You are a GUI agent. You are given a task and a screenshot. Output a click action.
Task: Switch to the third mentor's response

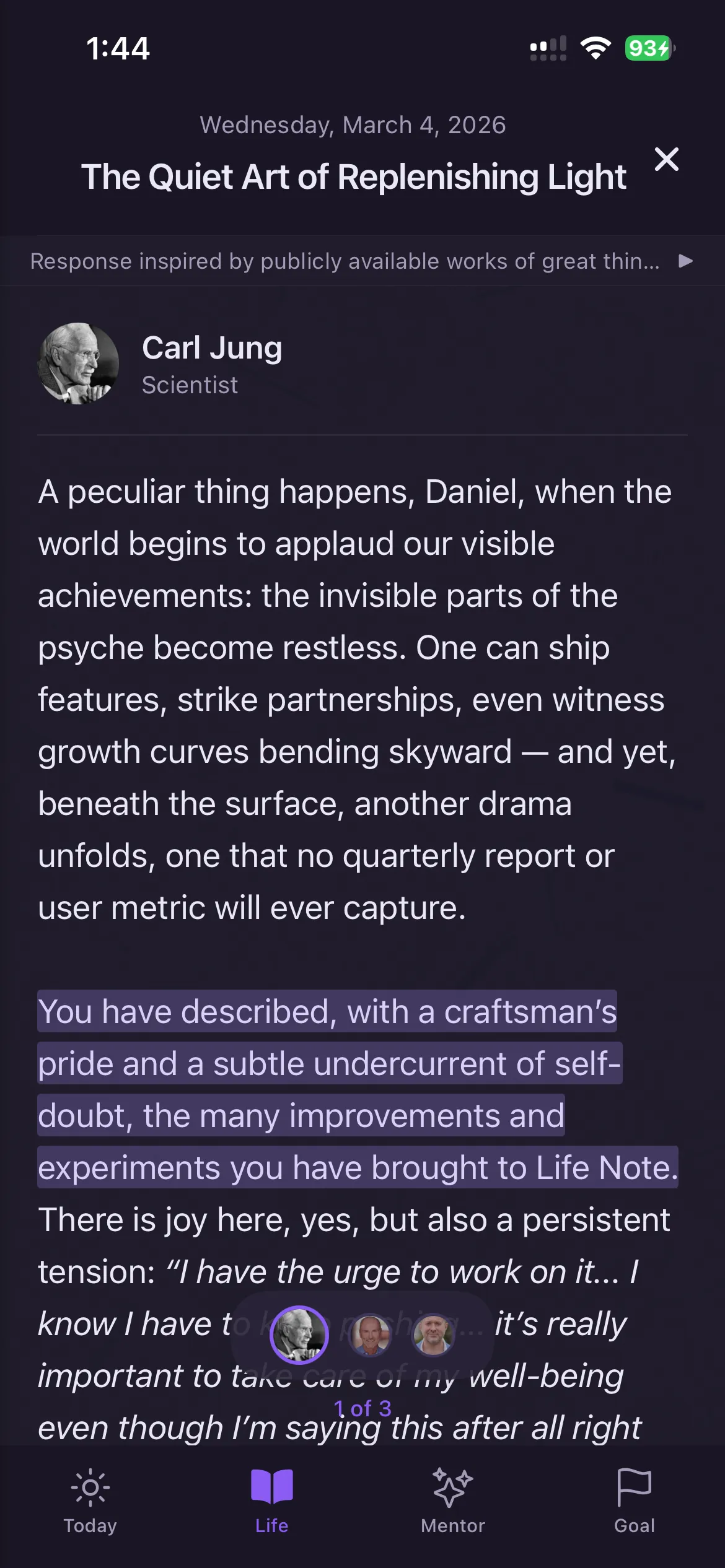(x=433, y=1335)
